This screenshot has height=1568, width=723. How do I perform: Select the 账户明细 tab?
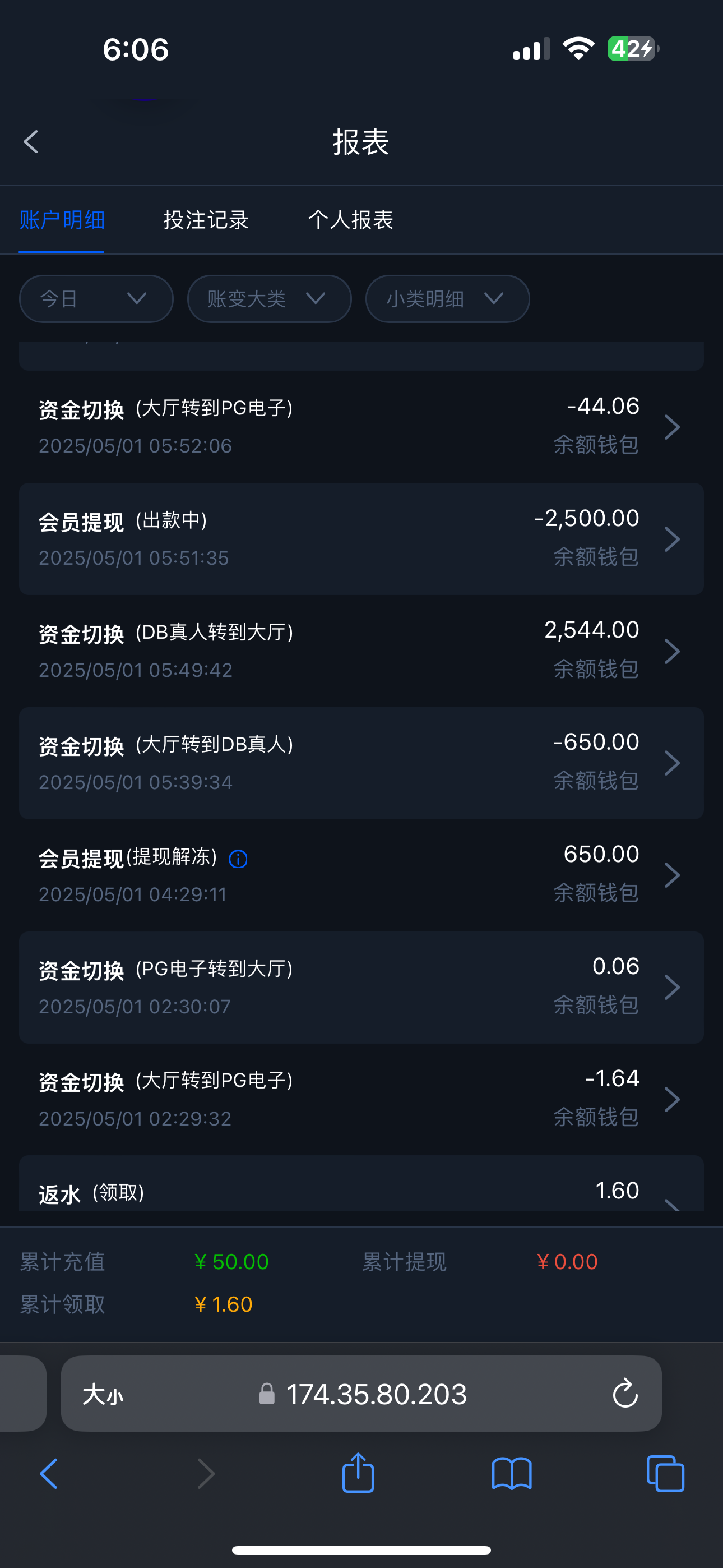[62, 220]
